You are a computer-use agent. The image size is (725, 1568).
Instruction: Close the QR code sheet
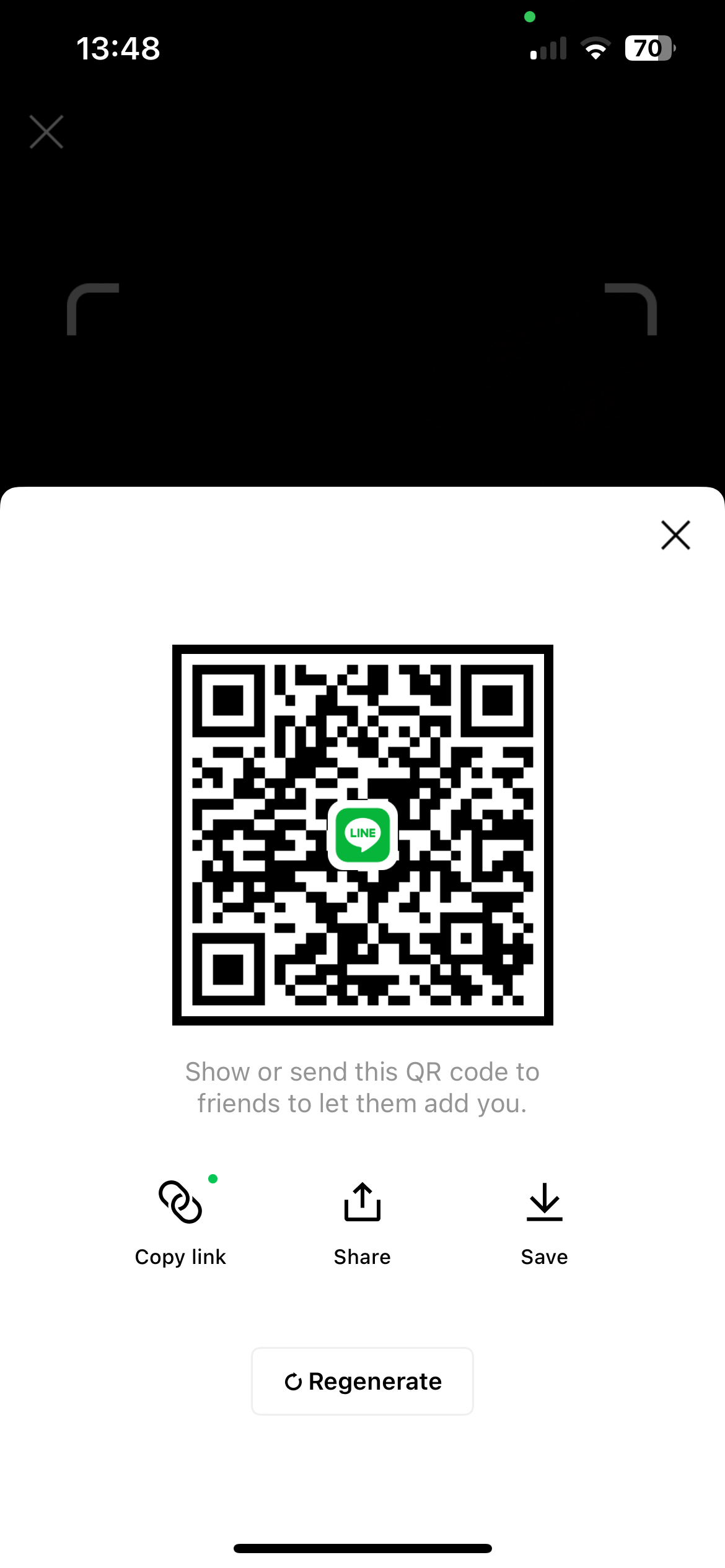675,535
